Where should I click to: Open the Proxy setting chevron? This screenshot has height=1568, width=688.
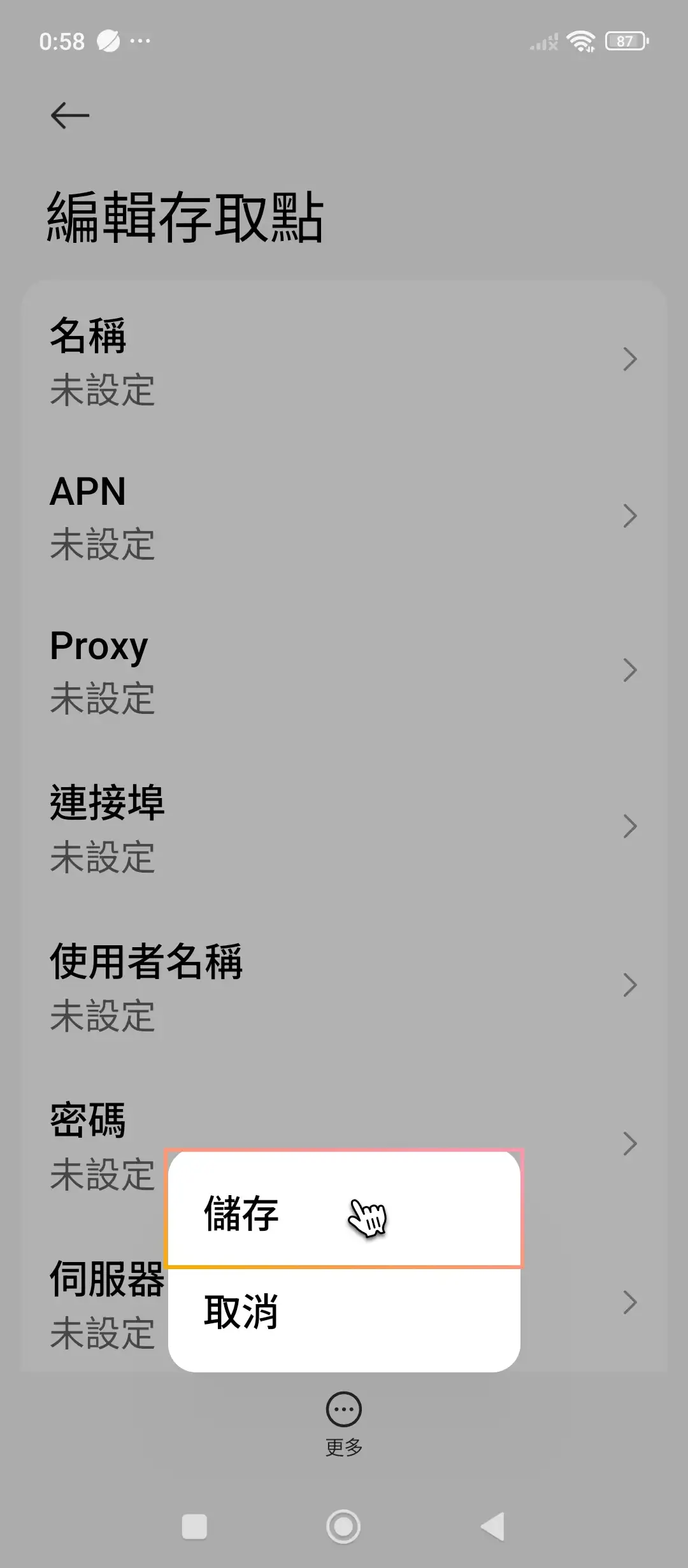click(629, 671)
